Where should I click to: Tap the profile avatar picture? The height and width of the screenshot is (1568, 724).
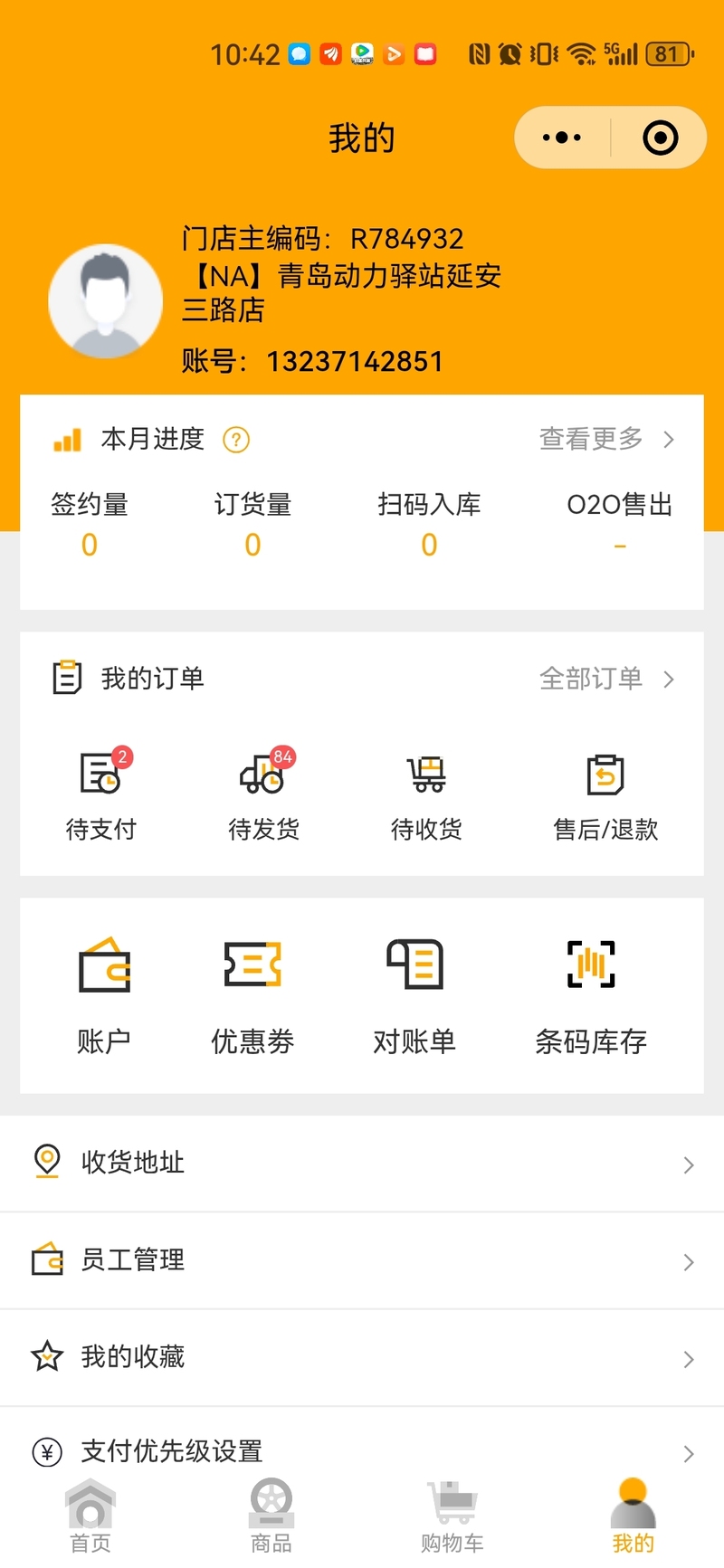(105, 301)
